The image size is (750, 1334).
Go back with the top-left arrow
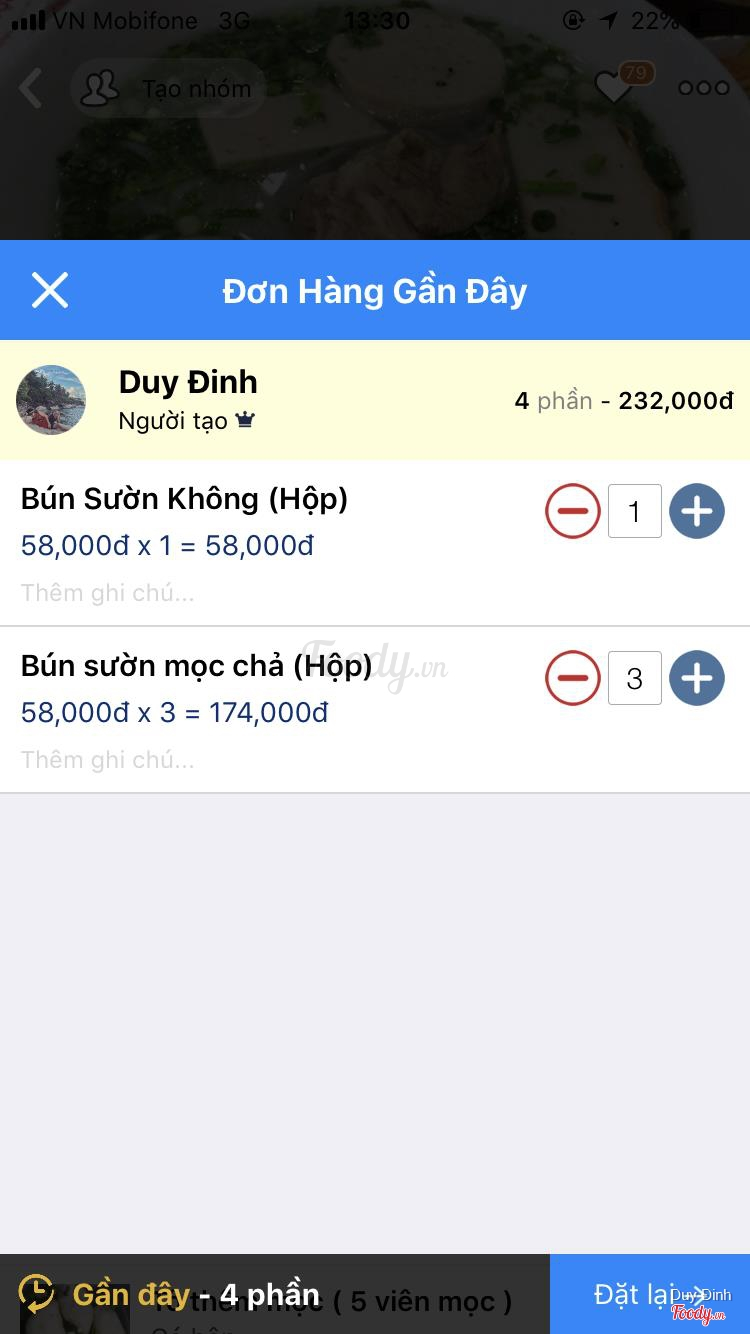[x=31, y=89]
